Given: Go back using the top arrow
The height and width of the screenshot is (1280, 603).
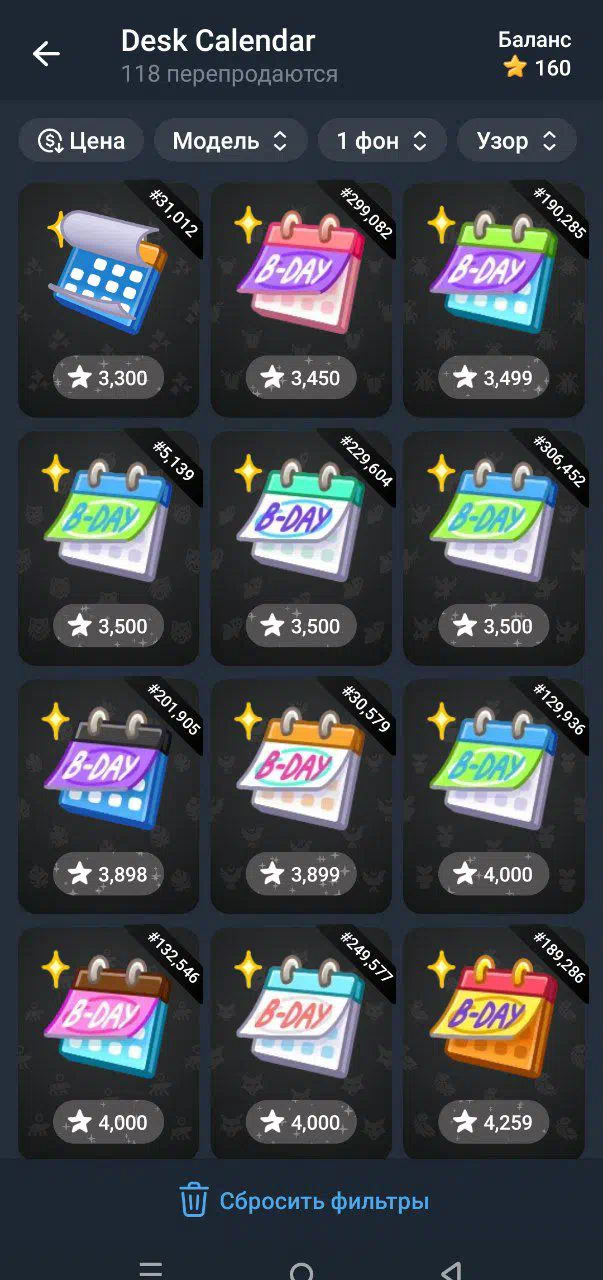Looking at the screenshot, I should [x=46, y=54].
